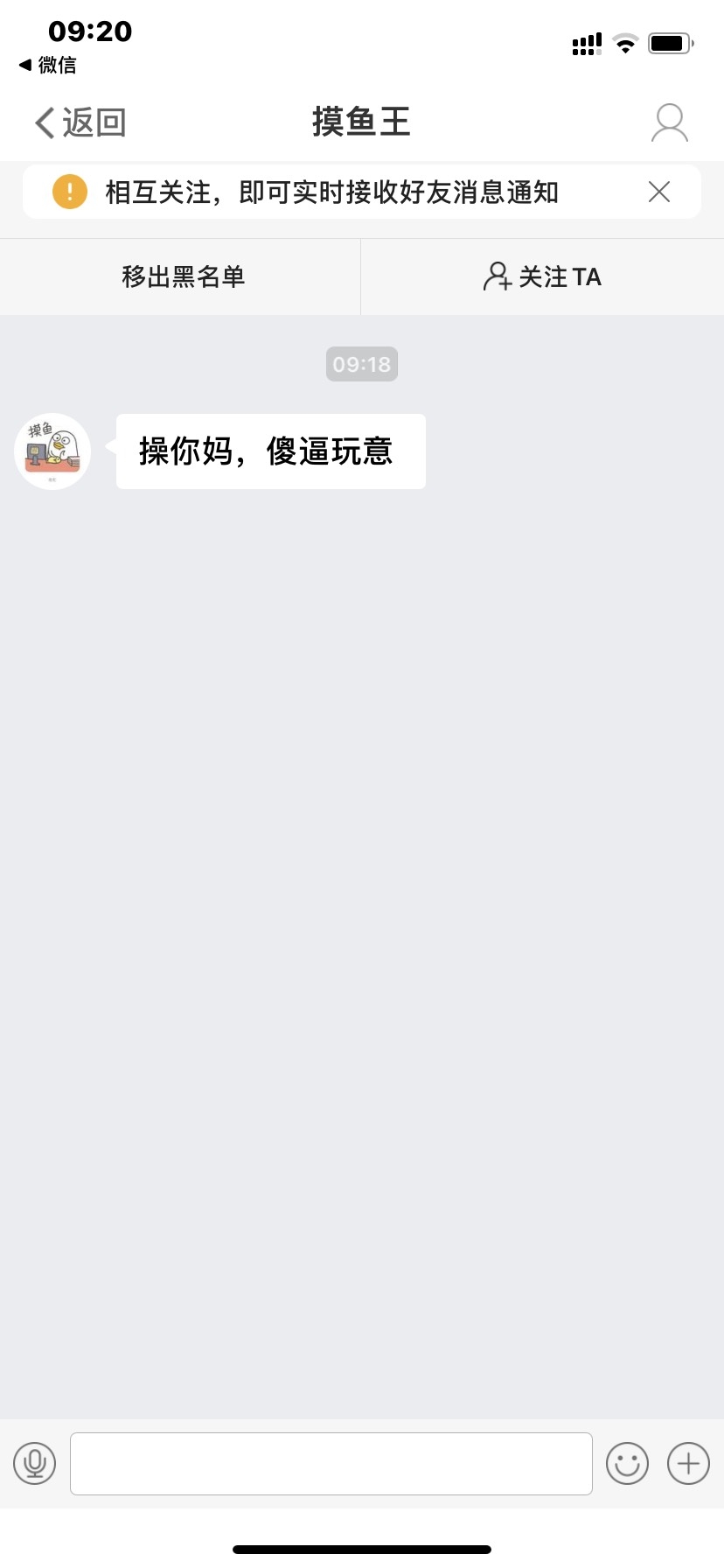
Task: Focus the message text field
Action: (x=331, y=1463)
